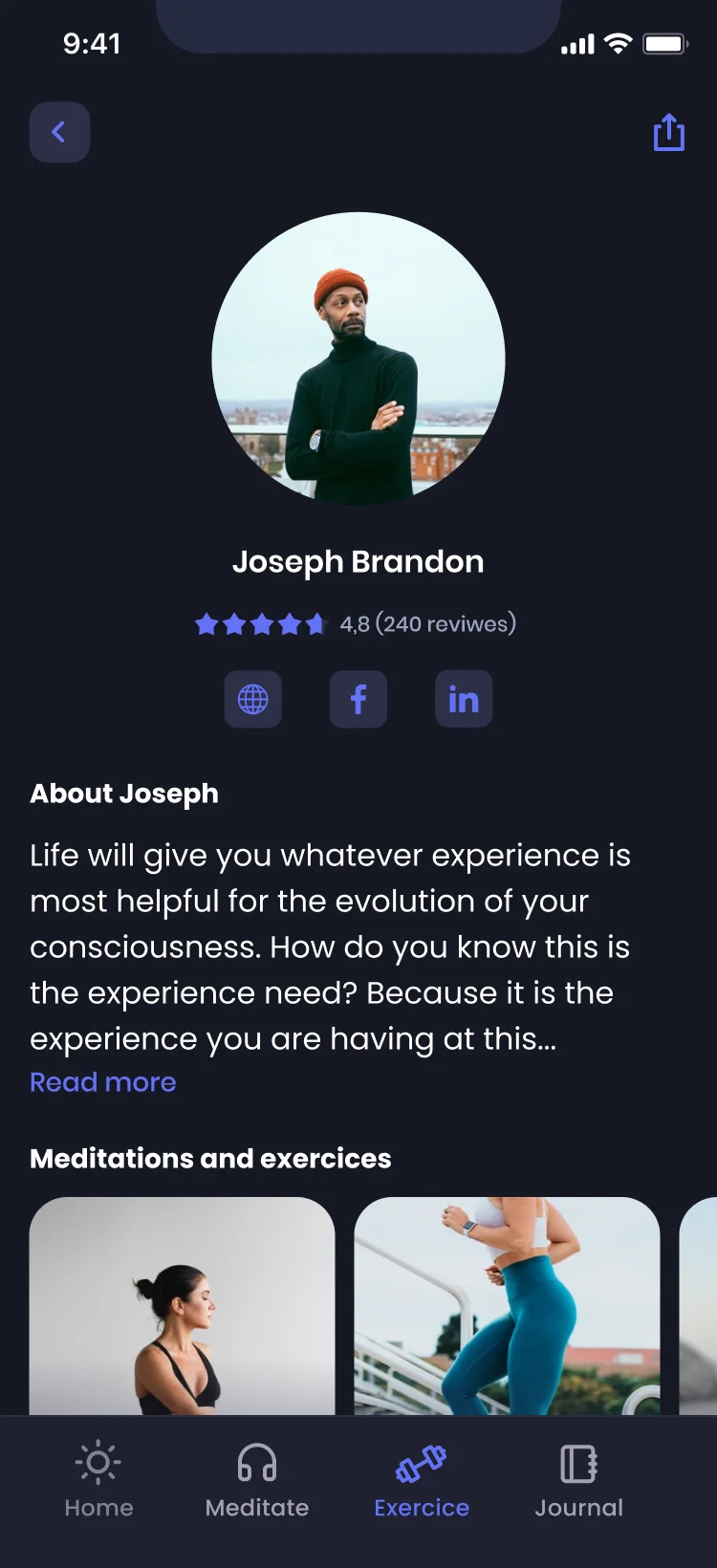717x1568 pixels.
Task: Tap Read more to expand the bio
Action: click(x=103, y=1082)
